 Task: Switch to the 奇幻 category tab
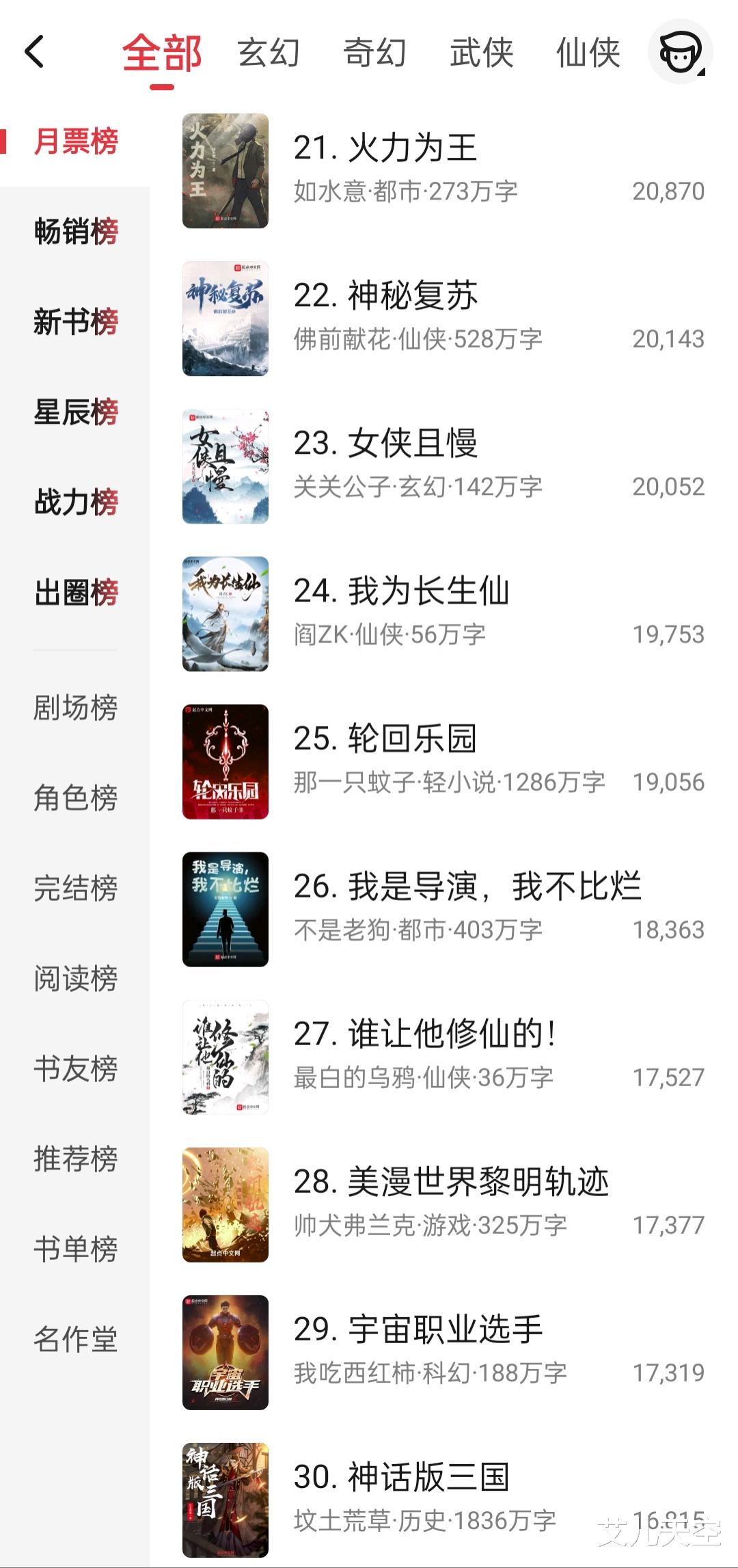374,53
